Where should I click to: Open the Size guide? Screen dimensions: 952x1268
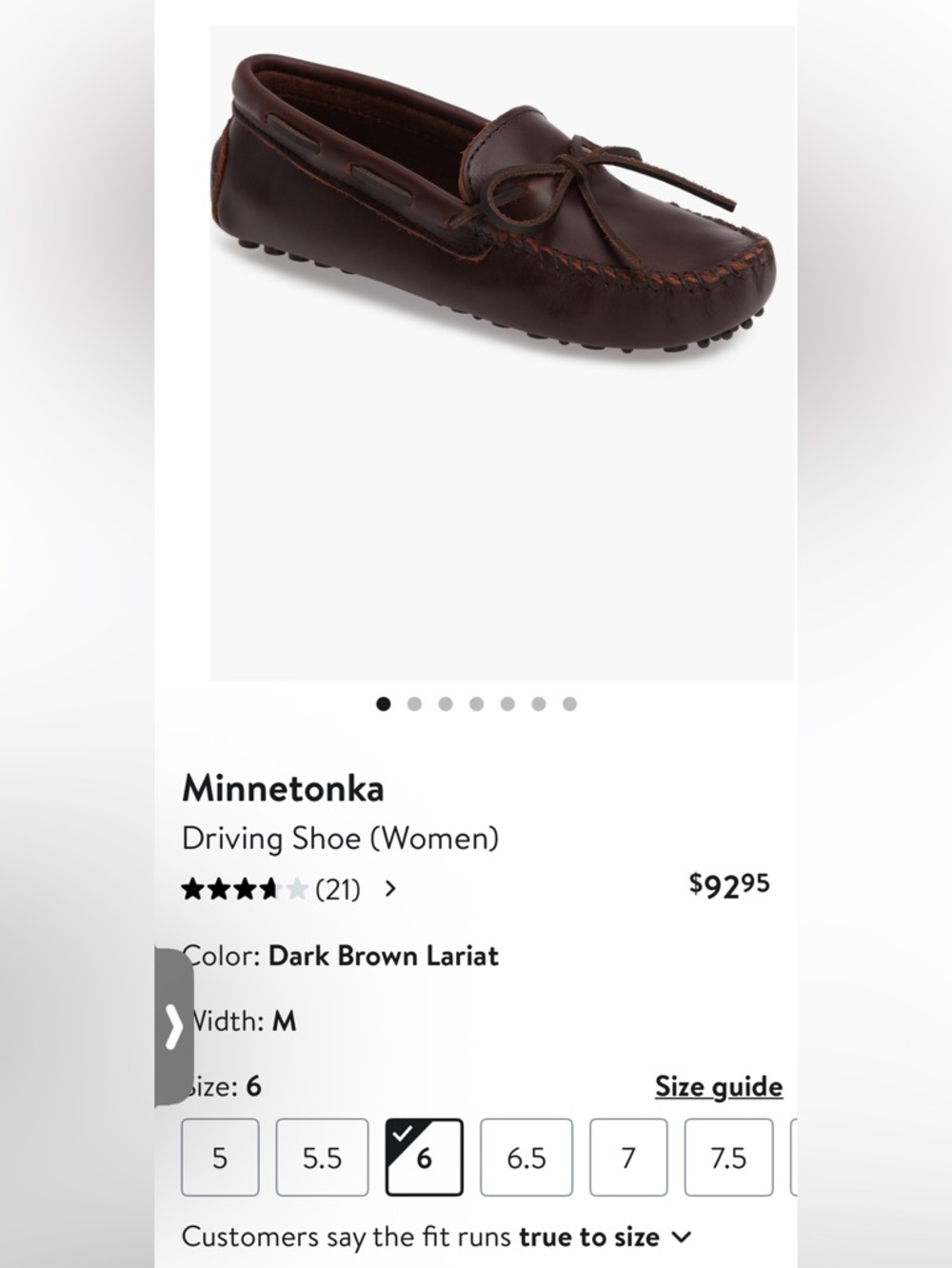(x=719, y=1085)
